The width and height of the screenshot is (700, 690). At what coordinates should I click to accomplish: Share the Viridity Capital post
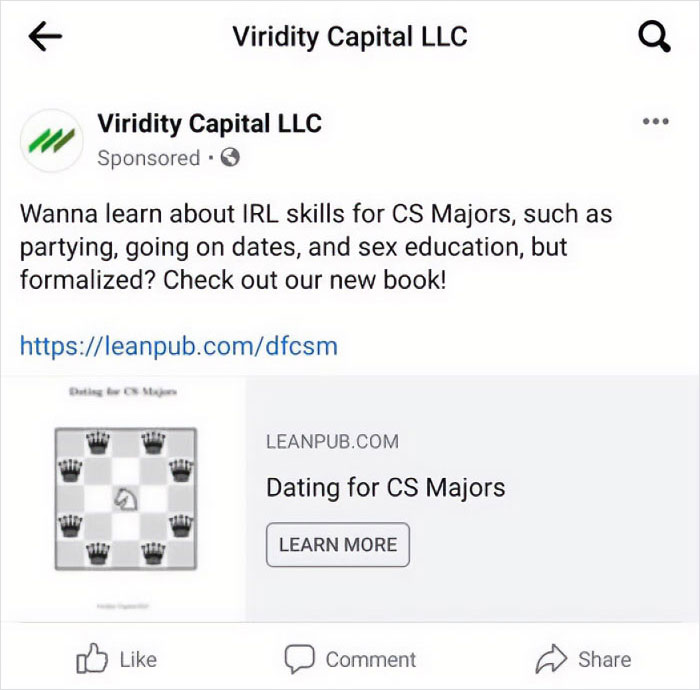pos(584,659)
